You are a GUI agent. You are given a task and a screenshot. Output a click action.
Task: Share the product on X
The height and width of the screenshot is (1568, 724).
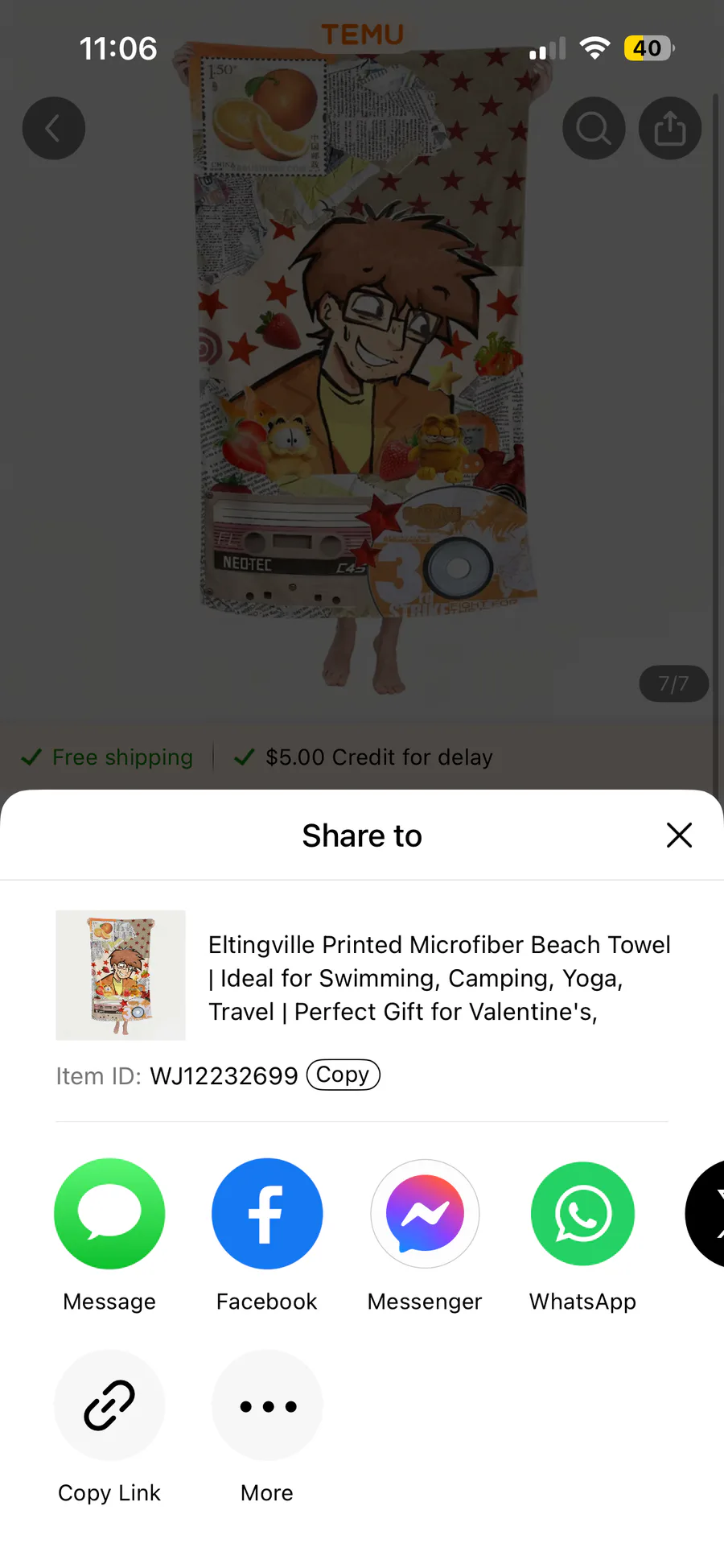(x=710, y=1214)
